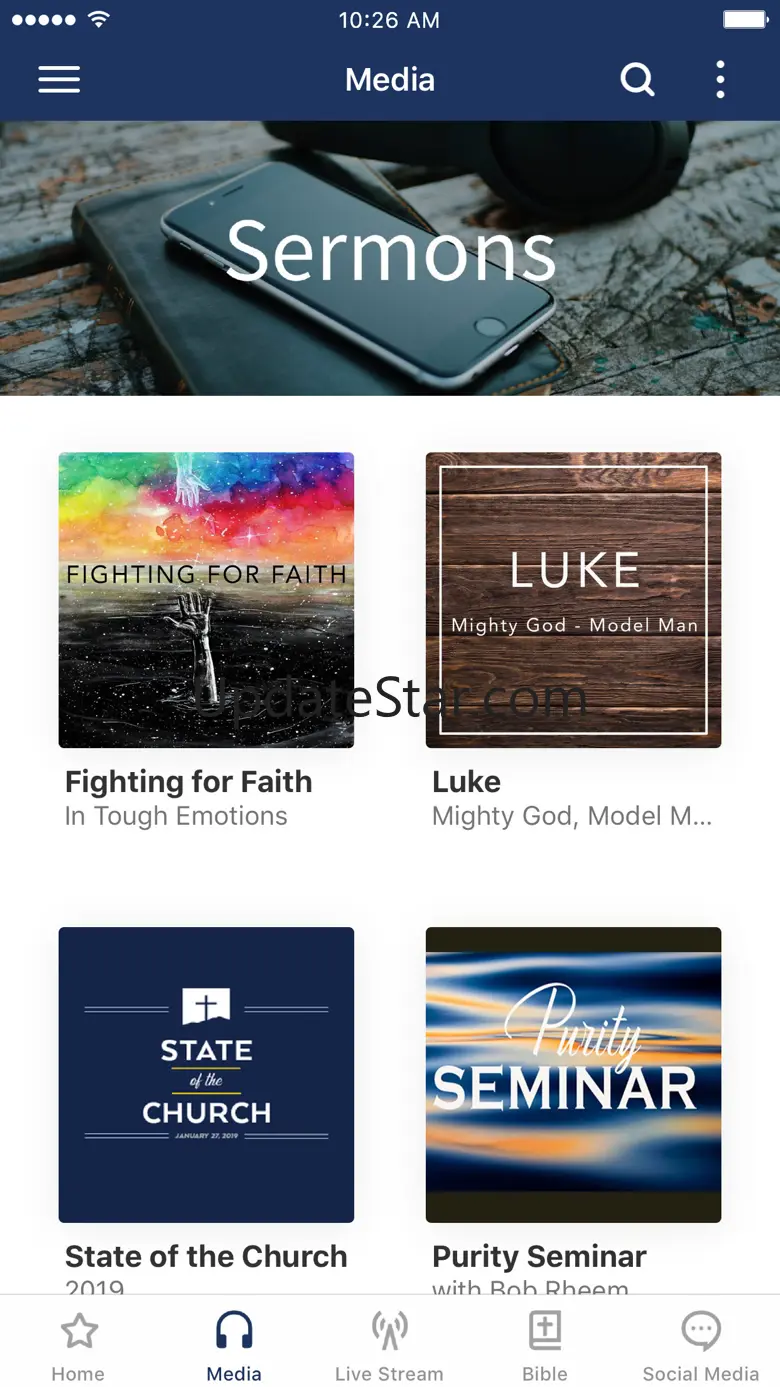
Task: Open the hamburger menu
Action: 59,80
